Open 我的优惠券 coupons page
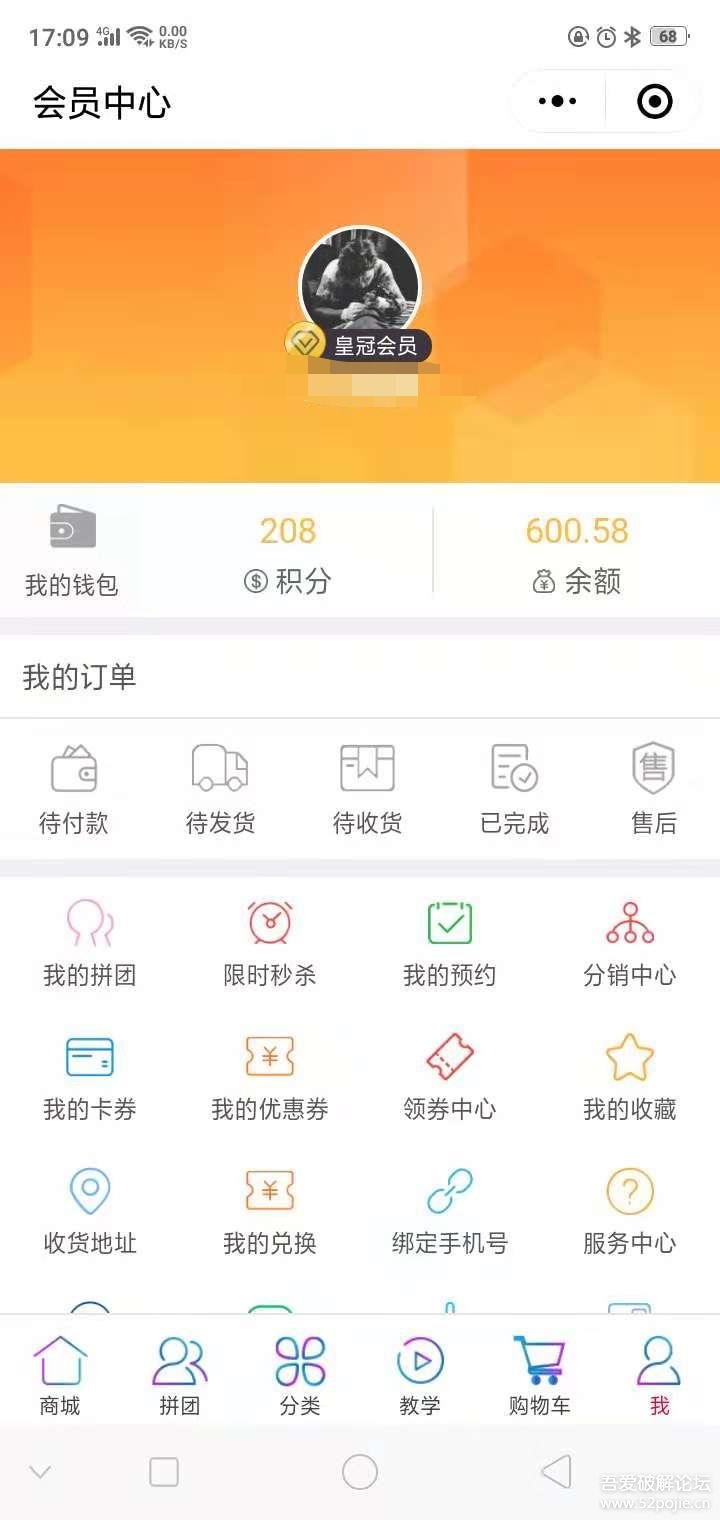 pos(270,1075)
